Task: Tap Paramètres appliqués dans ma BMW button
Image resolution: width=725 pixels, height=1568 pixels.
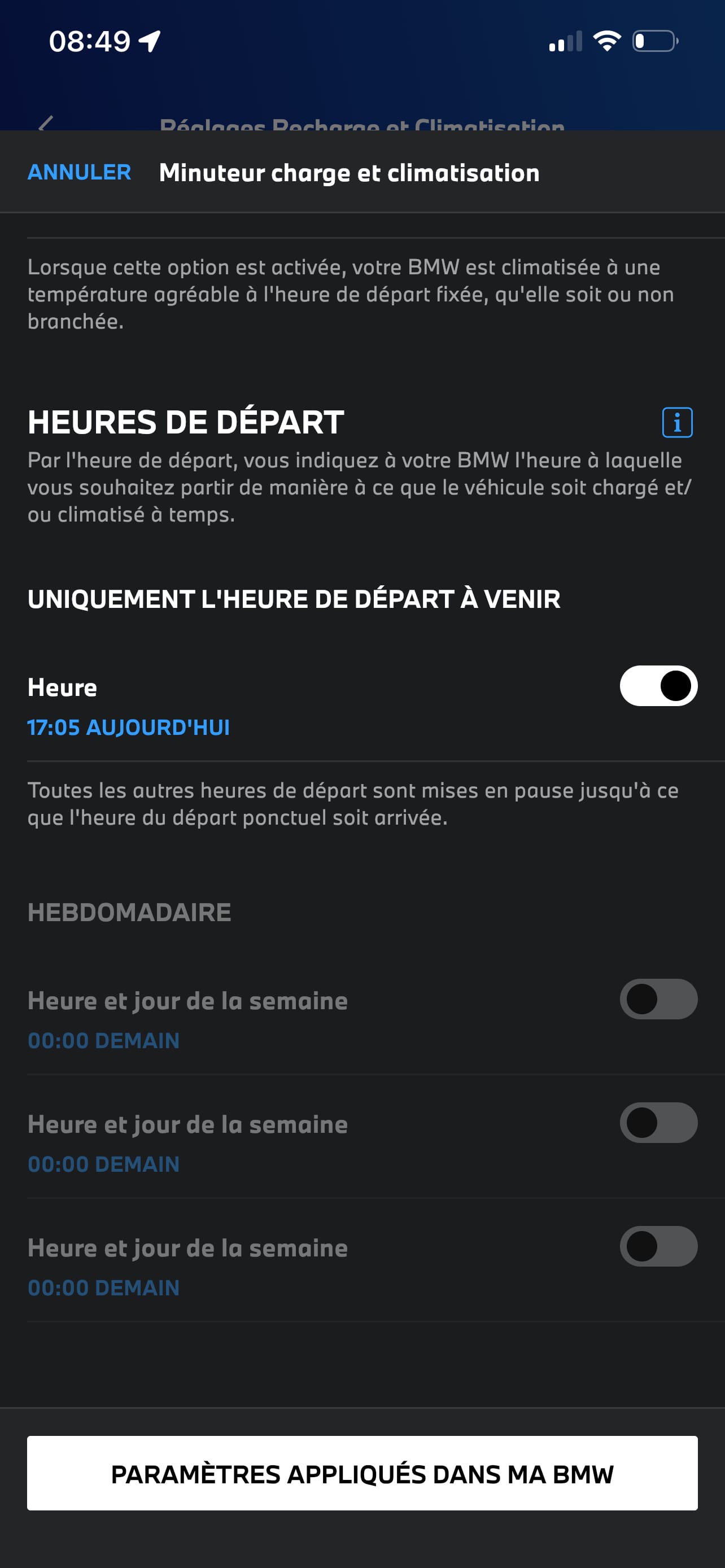Action: (x=362, y=1474)
